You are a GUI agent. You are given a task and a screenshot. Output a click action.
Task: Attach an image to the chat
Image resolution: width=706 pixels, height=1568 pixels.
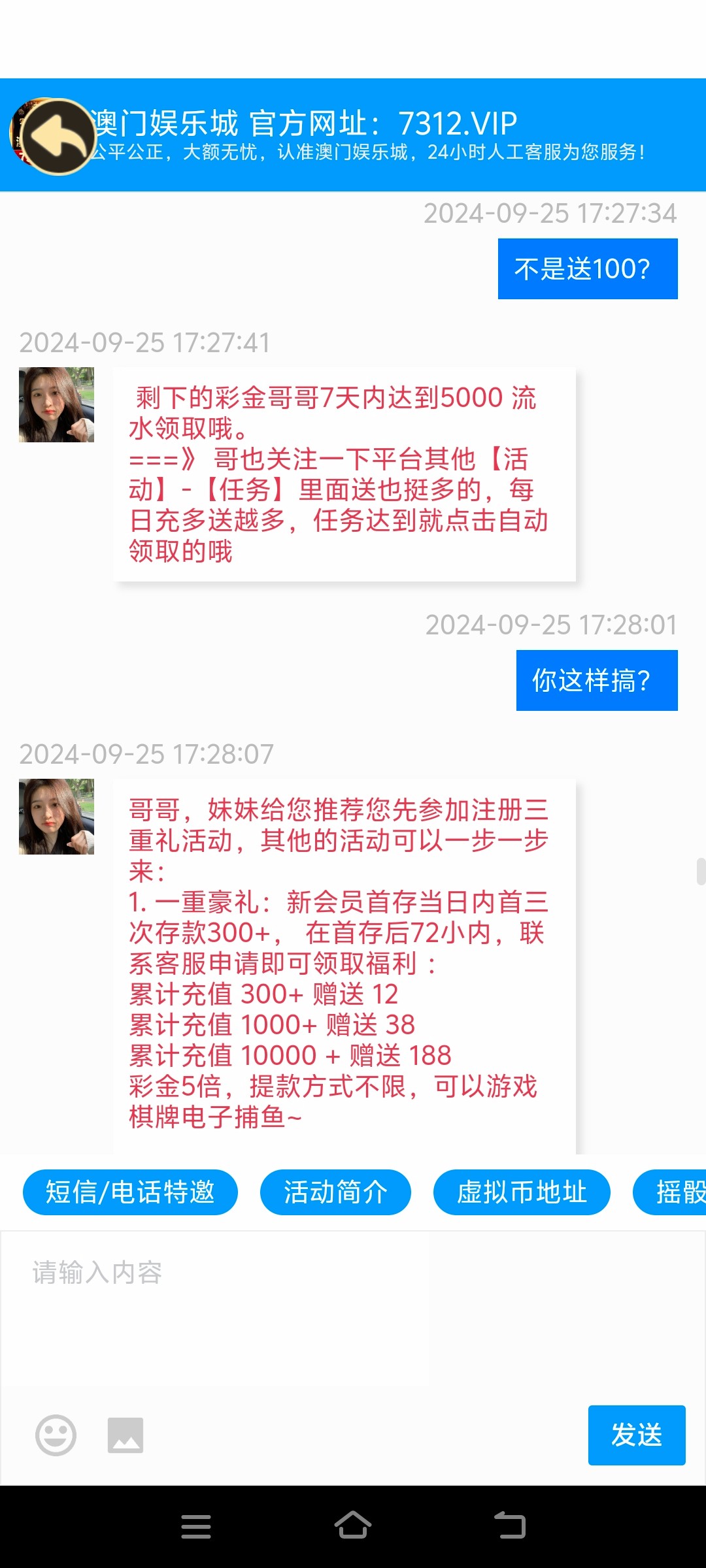pos(126,1435)
